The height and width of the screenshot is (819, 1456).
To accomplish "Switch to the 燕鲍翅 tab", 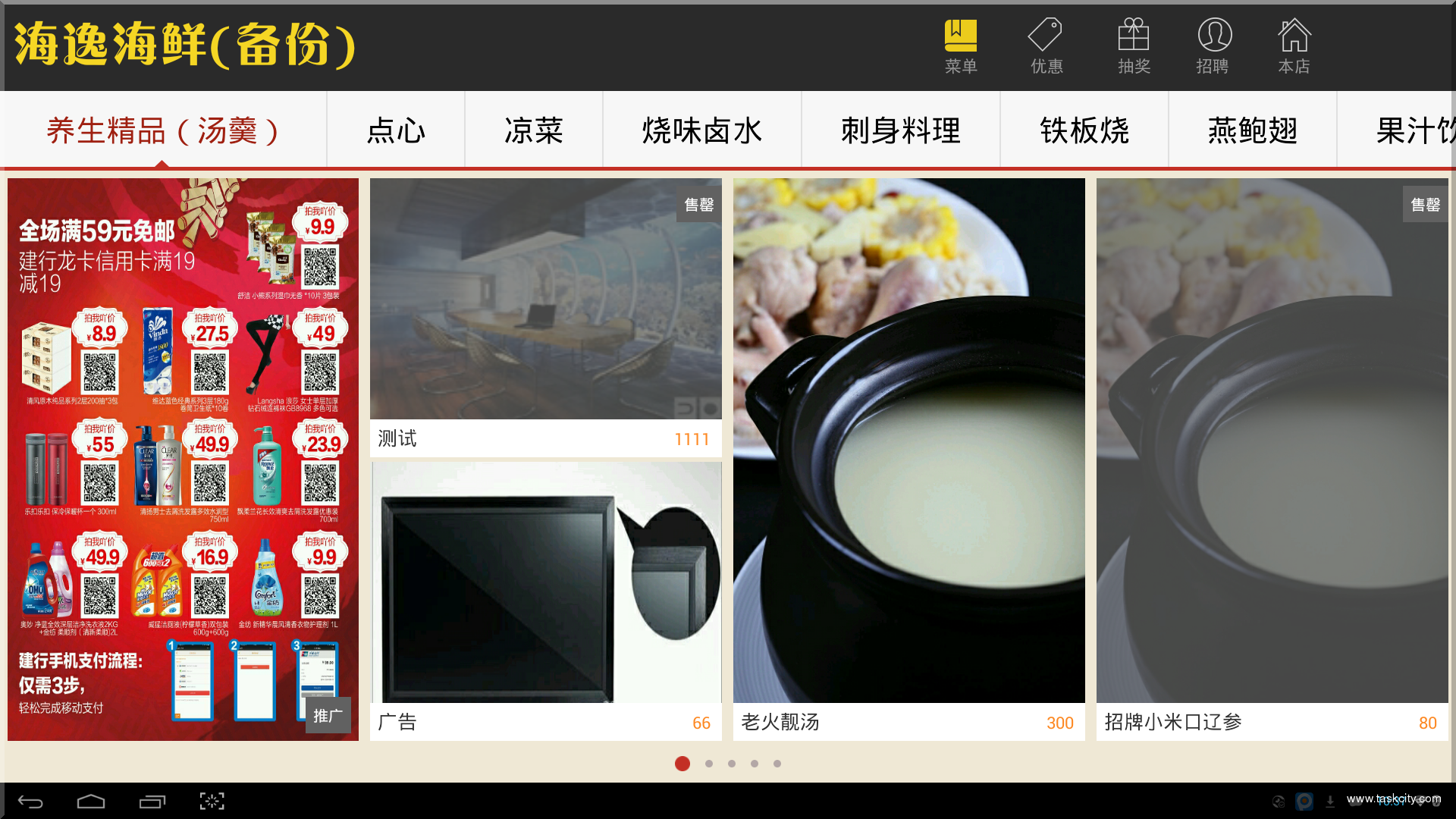I will tap(1253, 130).
